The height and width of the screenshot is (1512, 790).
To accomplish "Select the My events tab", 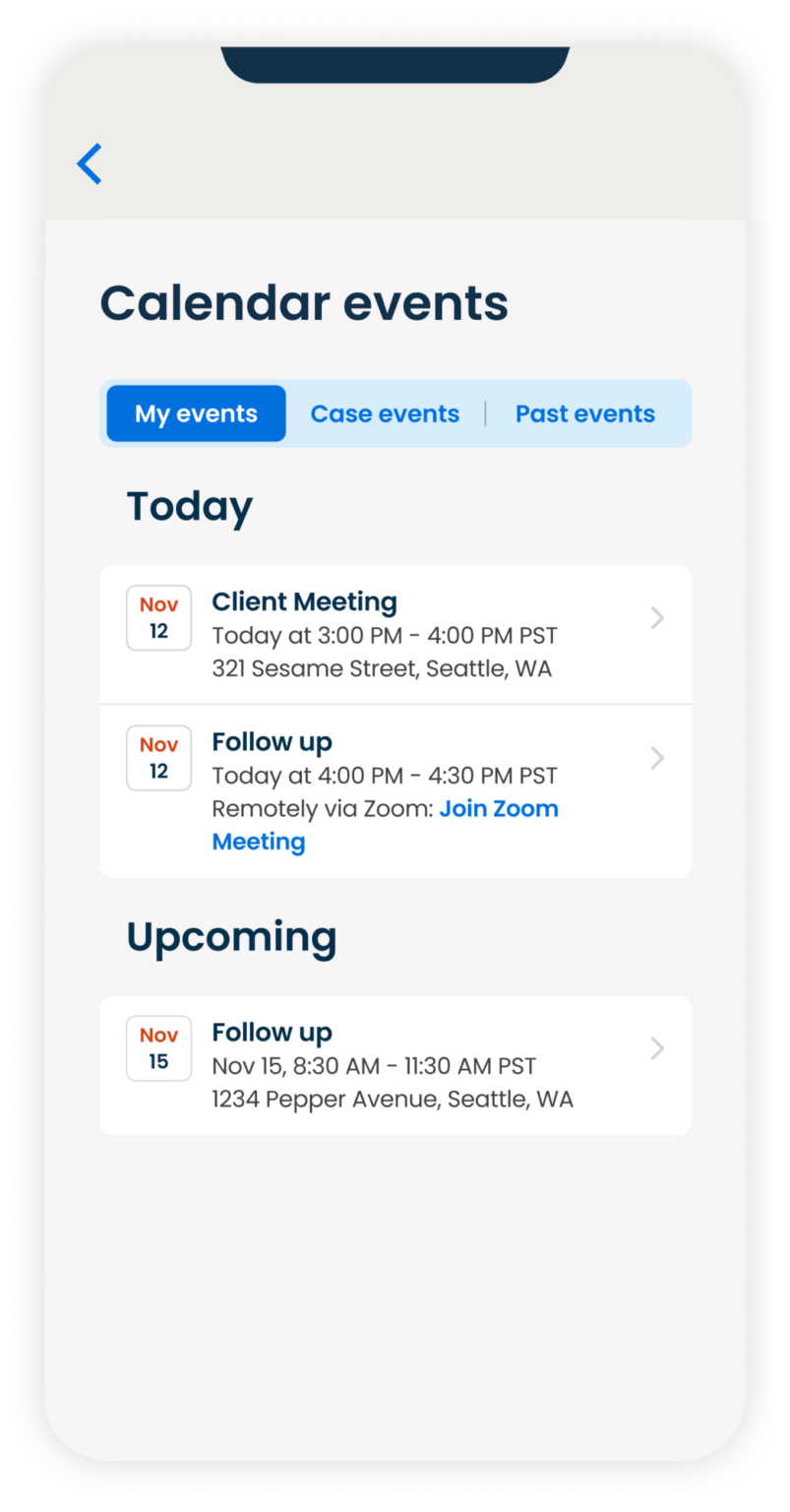I will [x=195, y=413].
